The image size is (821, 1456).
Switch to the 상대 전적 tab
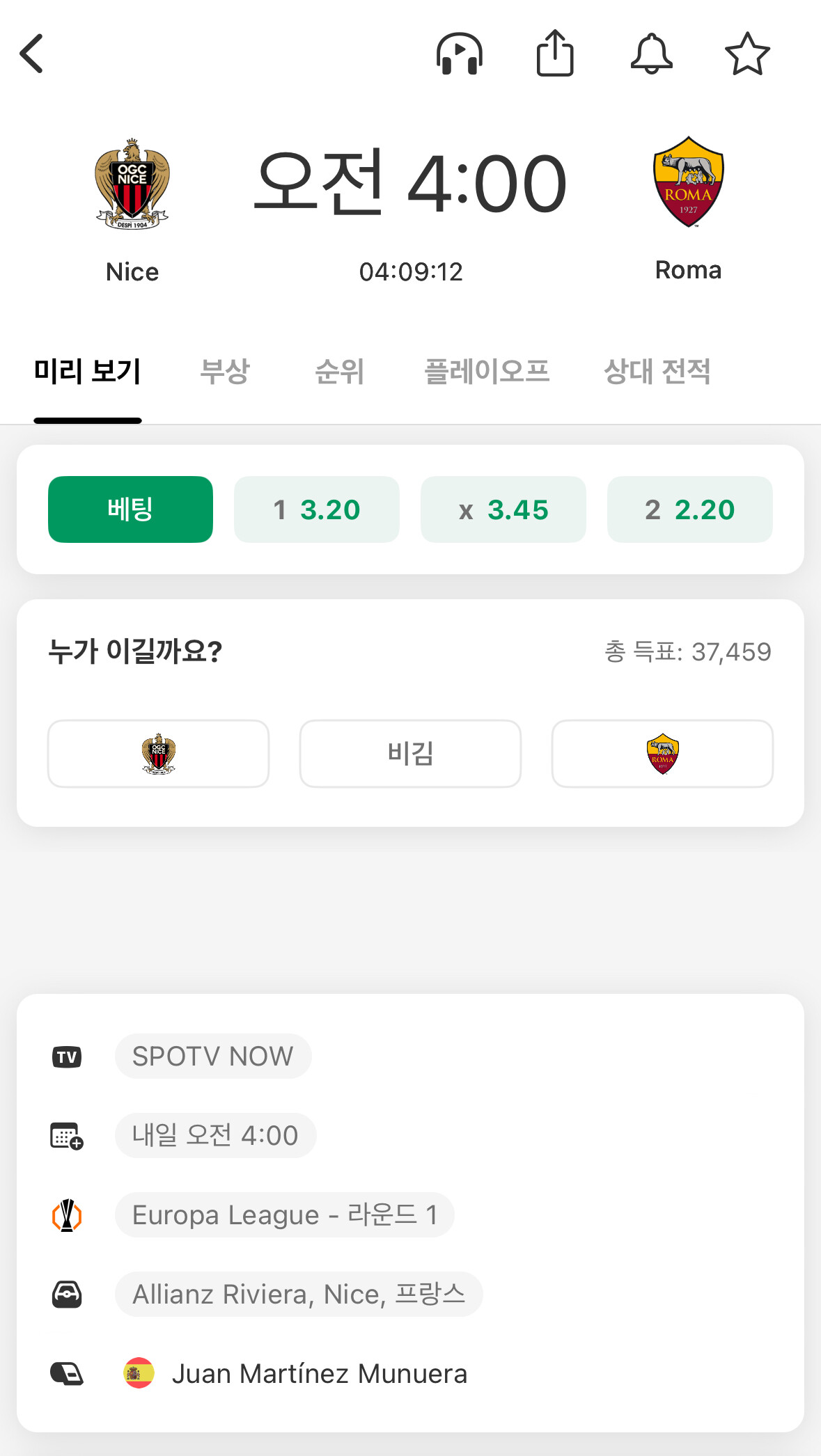657,371
